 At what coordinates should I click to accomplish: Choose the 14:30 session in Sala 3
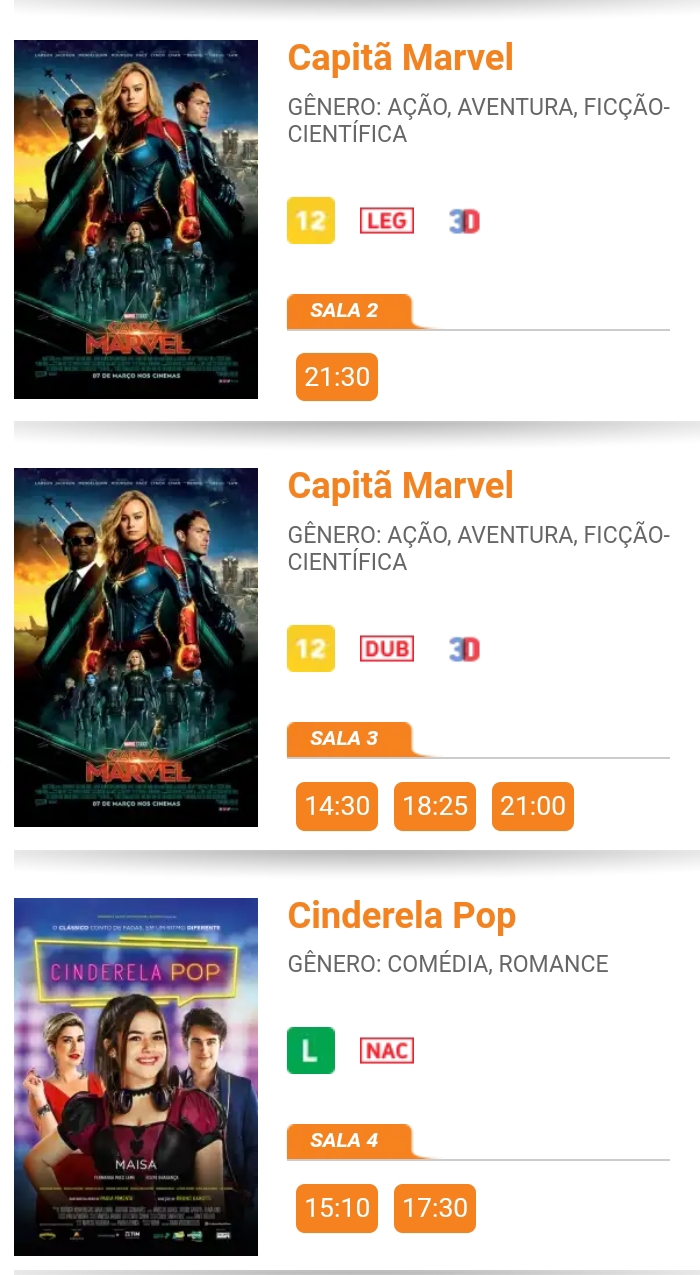337,806
